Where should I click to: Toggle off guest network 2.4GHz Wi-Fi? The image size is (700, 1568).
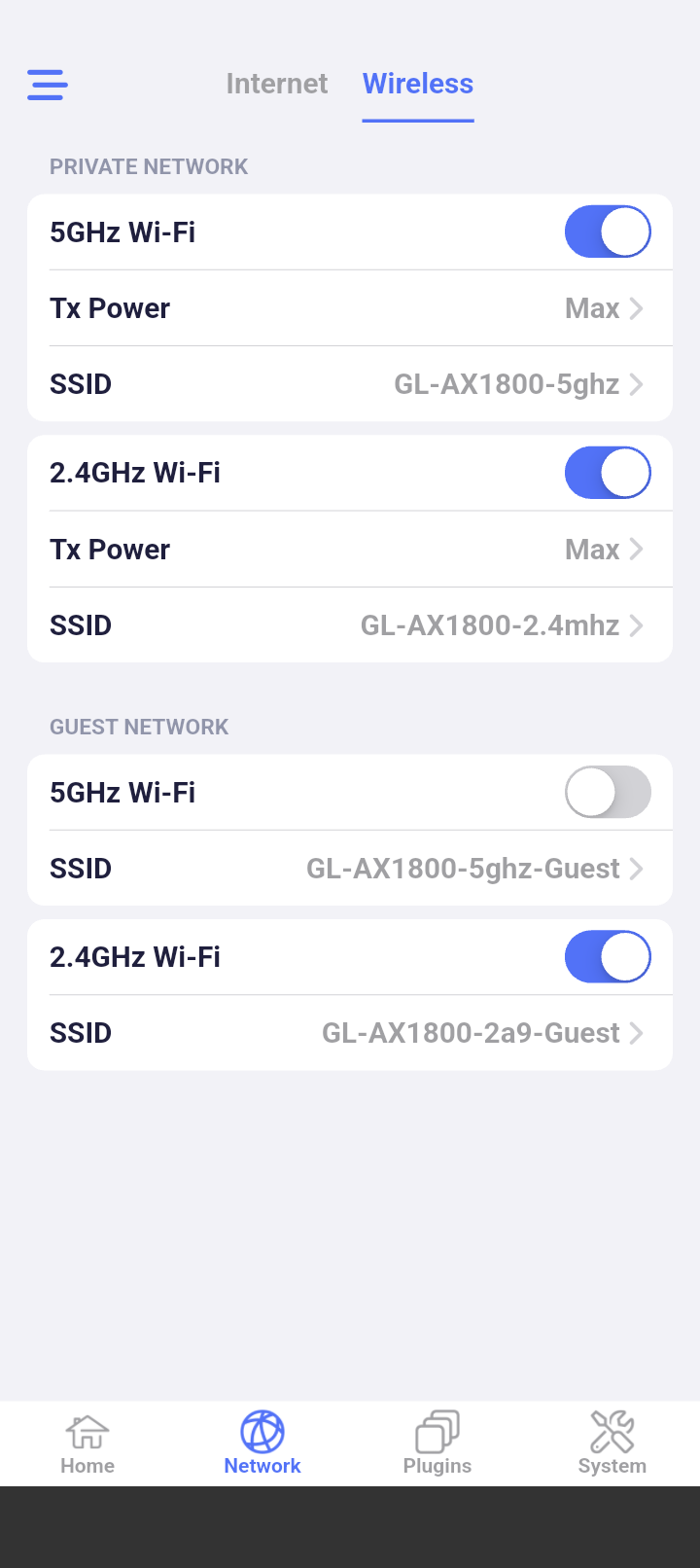pyautogui.click(x=608, y=957)
